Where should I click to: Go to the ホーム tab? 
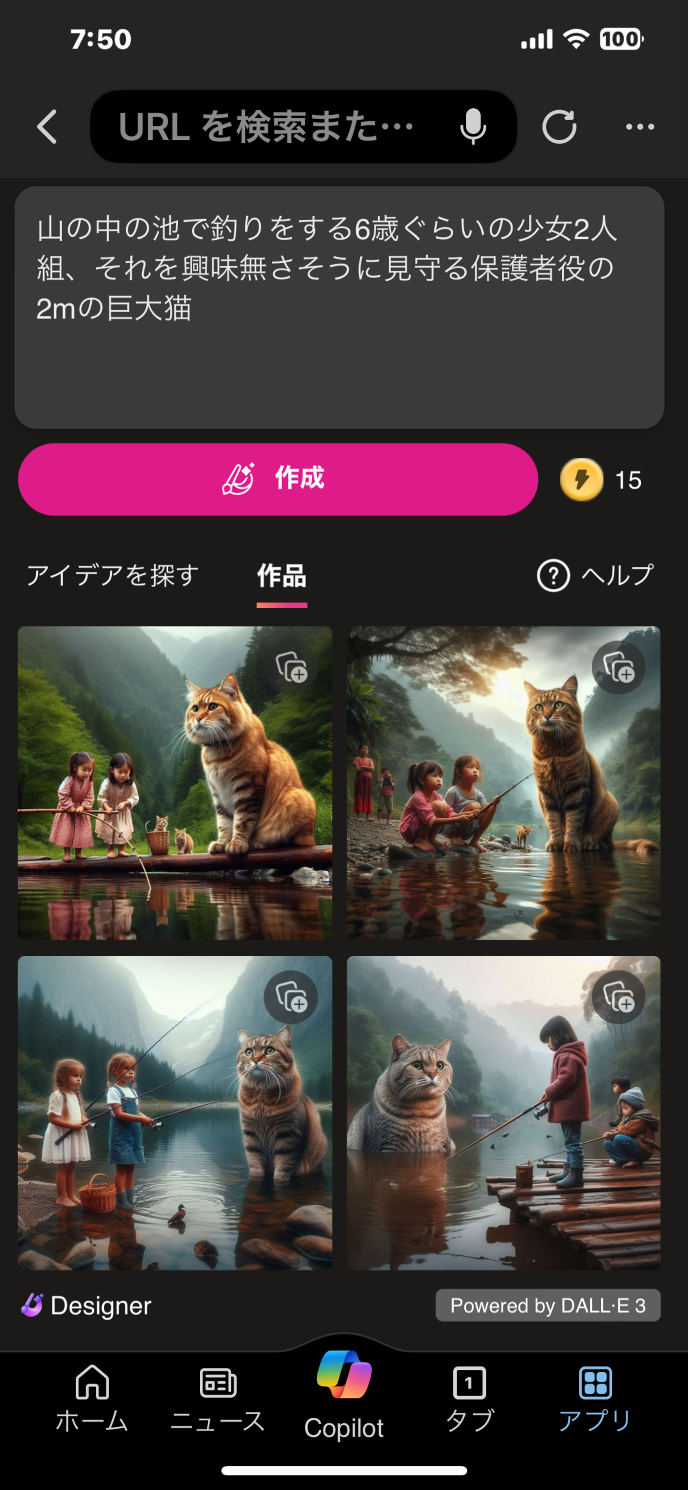coord(92,1398)
